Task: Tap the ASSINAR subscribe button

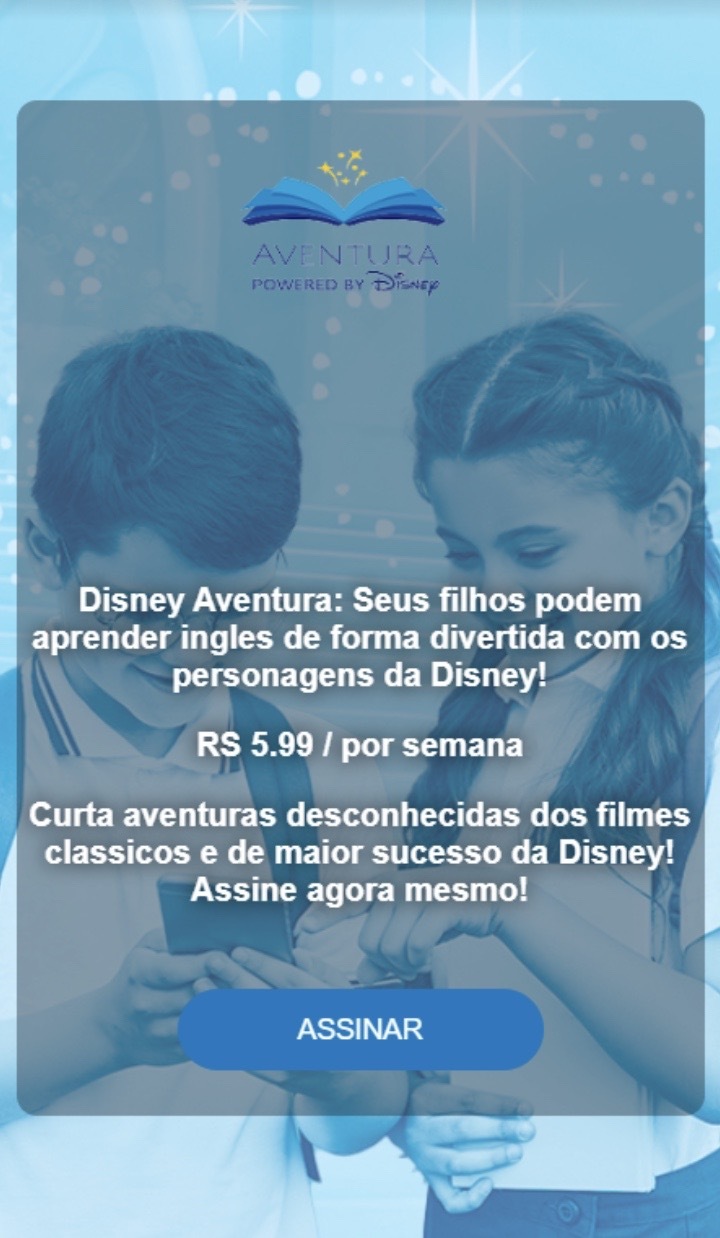Action: (360, 1030)
